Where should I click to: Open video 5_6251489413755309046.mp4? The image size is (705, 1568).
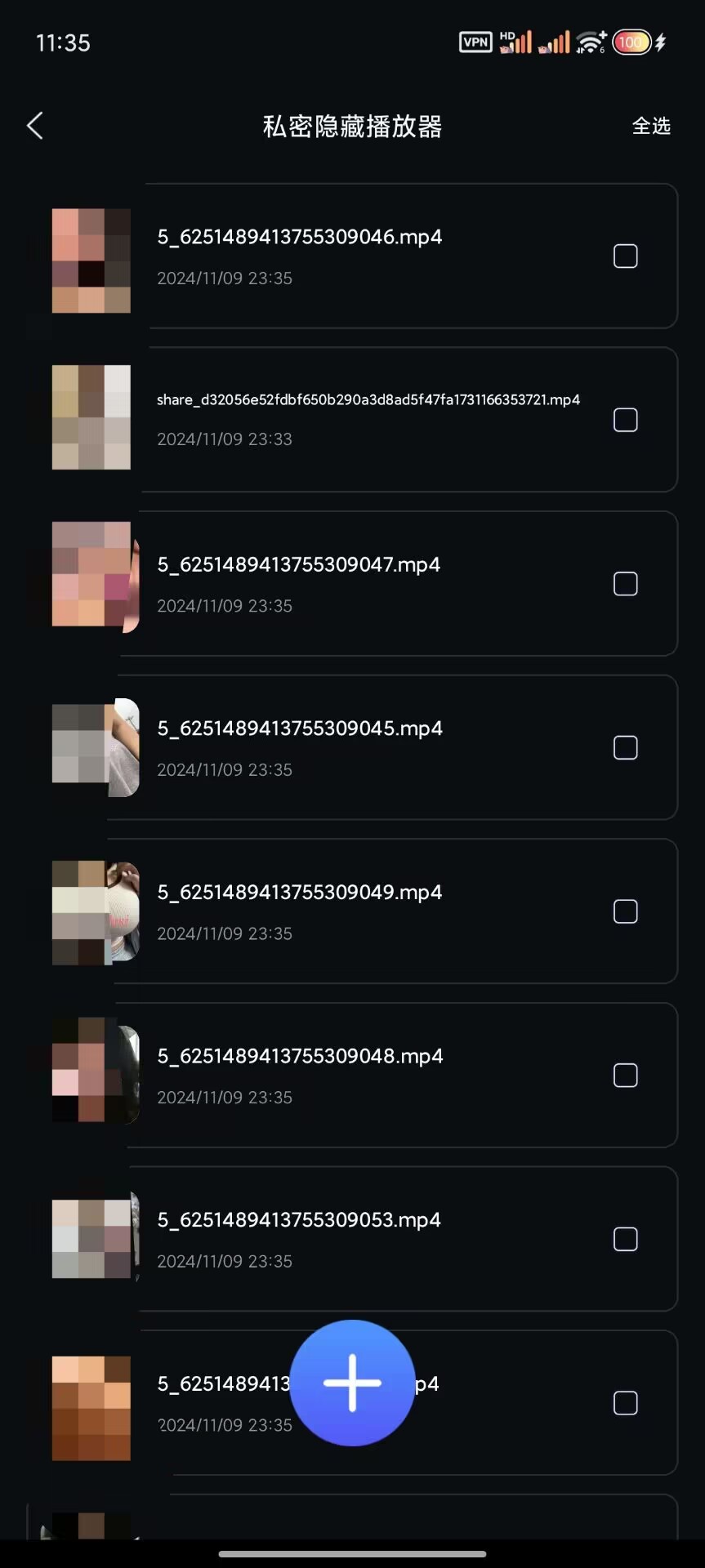[x=299, y=237]
